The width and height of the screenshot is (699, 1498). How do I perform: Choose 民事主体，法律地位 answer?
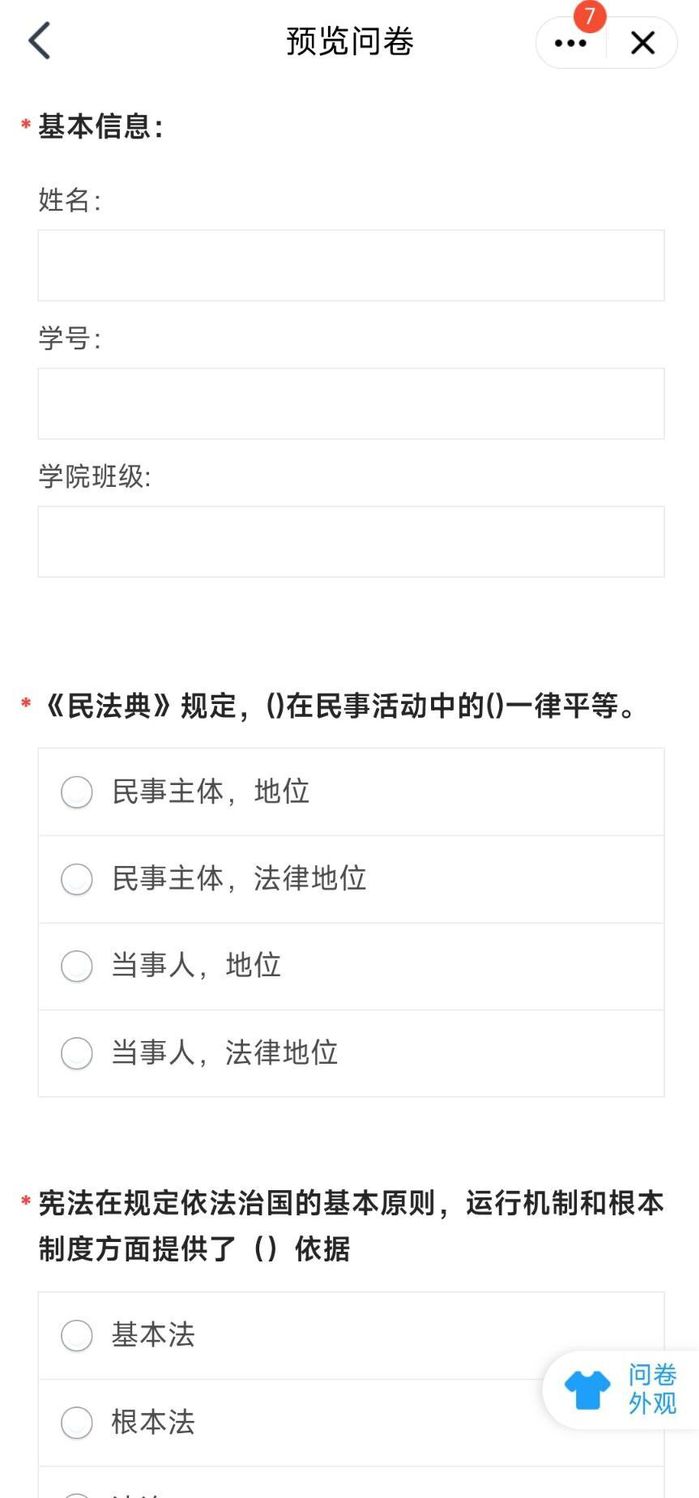tap(351, 879)
